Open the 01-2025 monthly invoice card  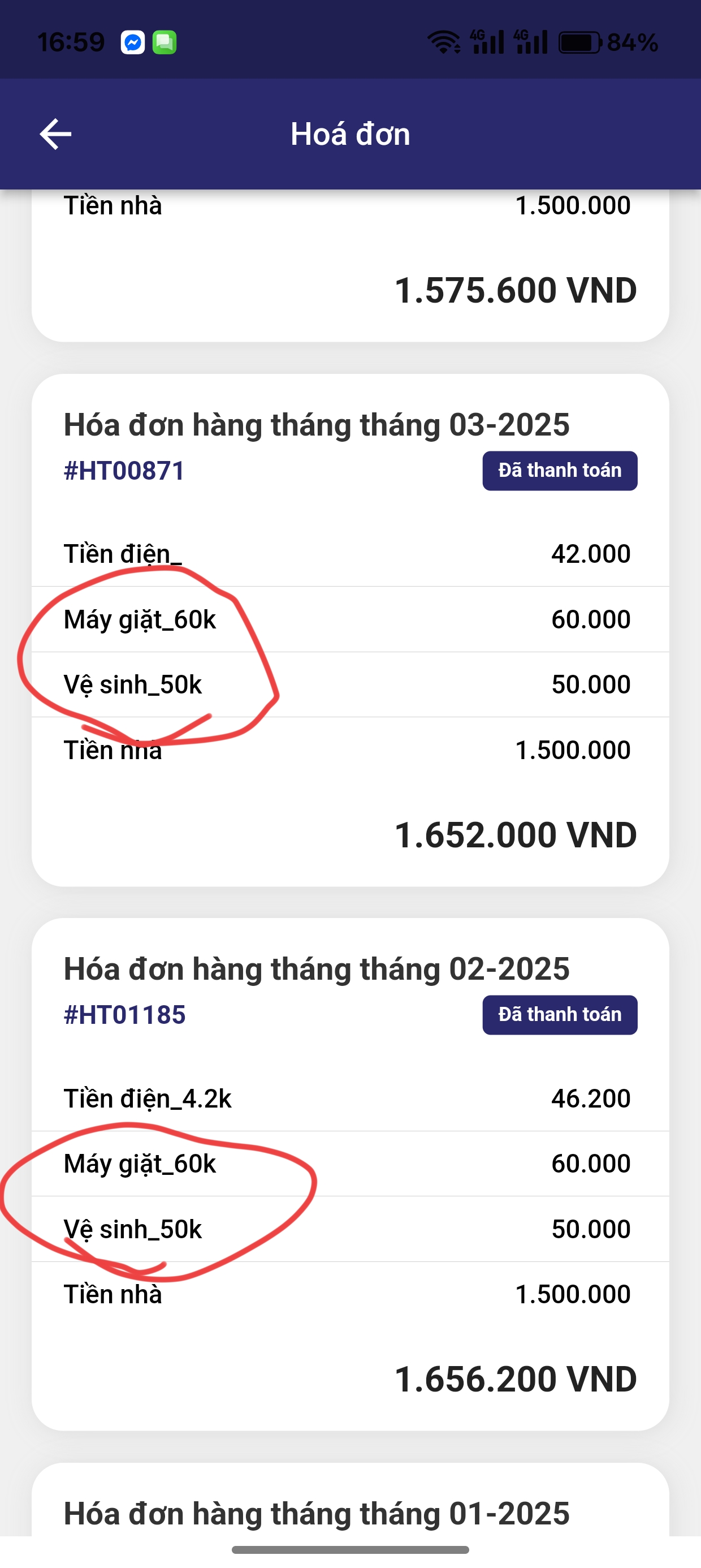pos(317,1512)
